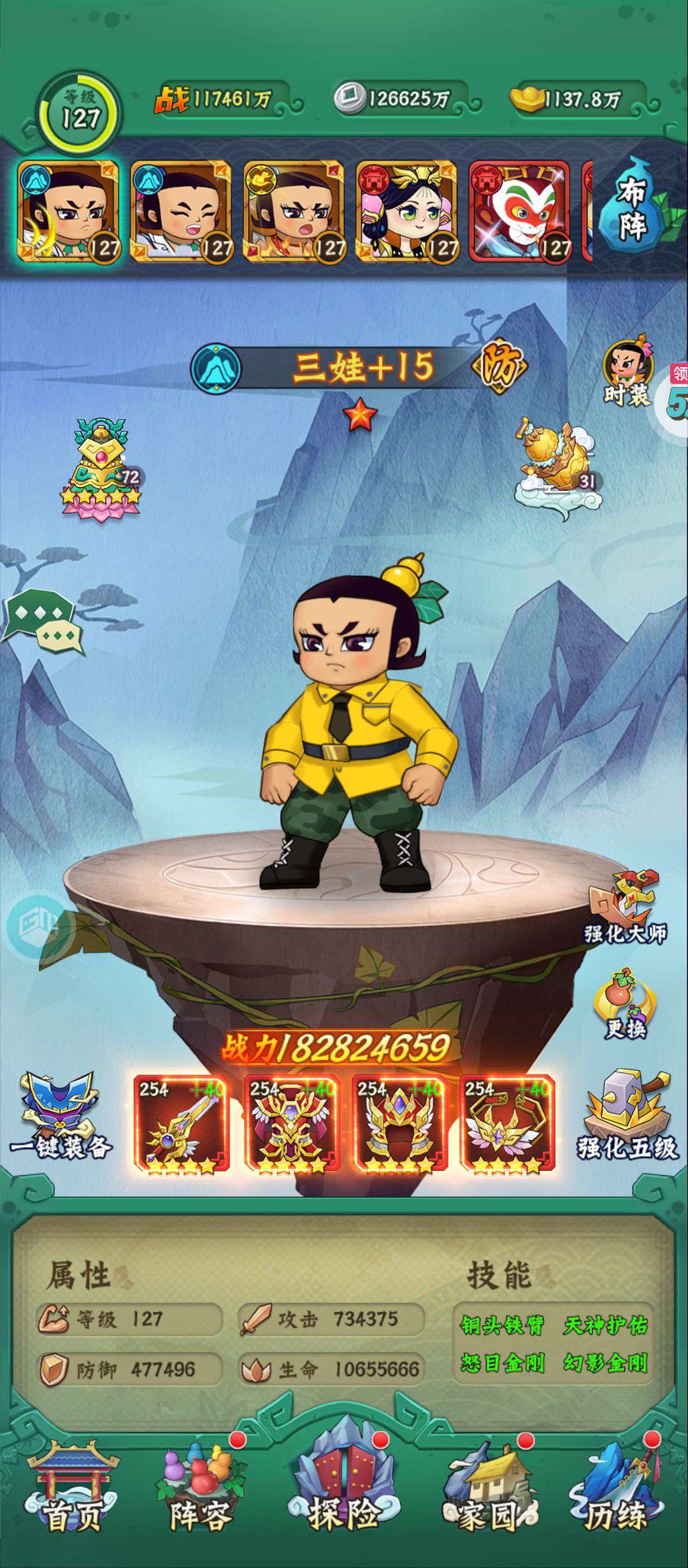Open the pagoda artifact with level 72
The width and height of the screenshot is (688, 1568).
tap(102, 470)
